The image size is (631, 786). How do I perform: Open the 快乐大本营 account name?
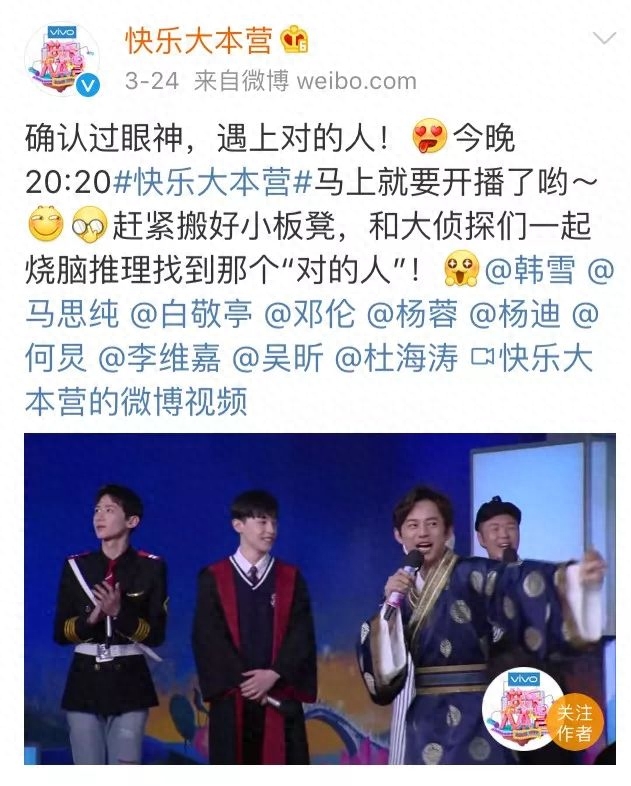tap(200, 41)
